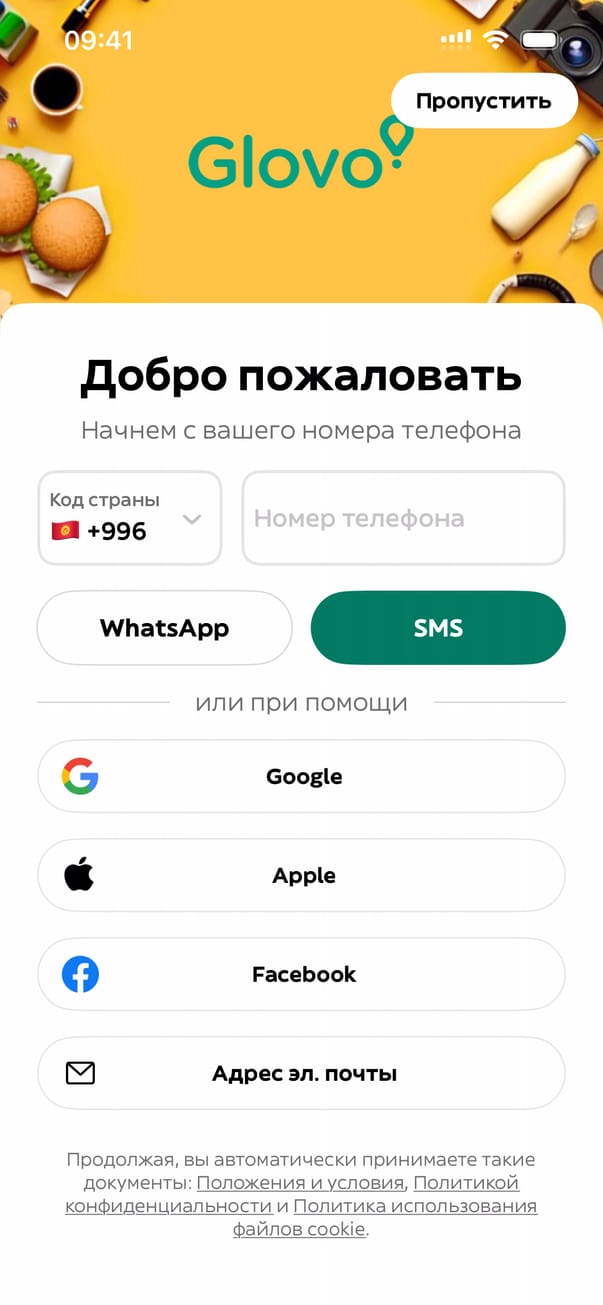Continue with Адрес эл. почты
Image resolution: width=603 pixels, height=1305 pixels.
tap(301, 1073)
